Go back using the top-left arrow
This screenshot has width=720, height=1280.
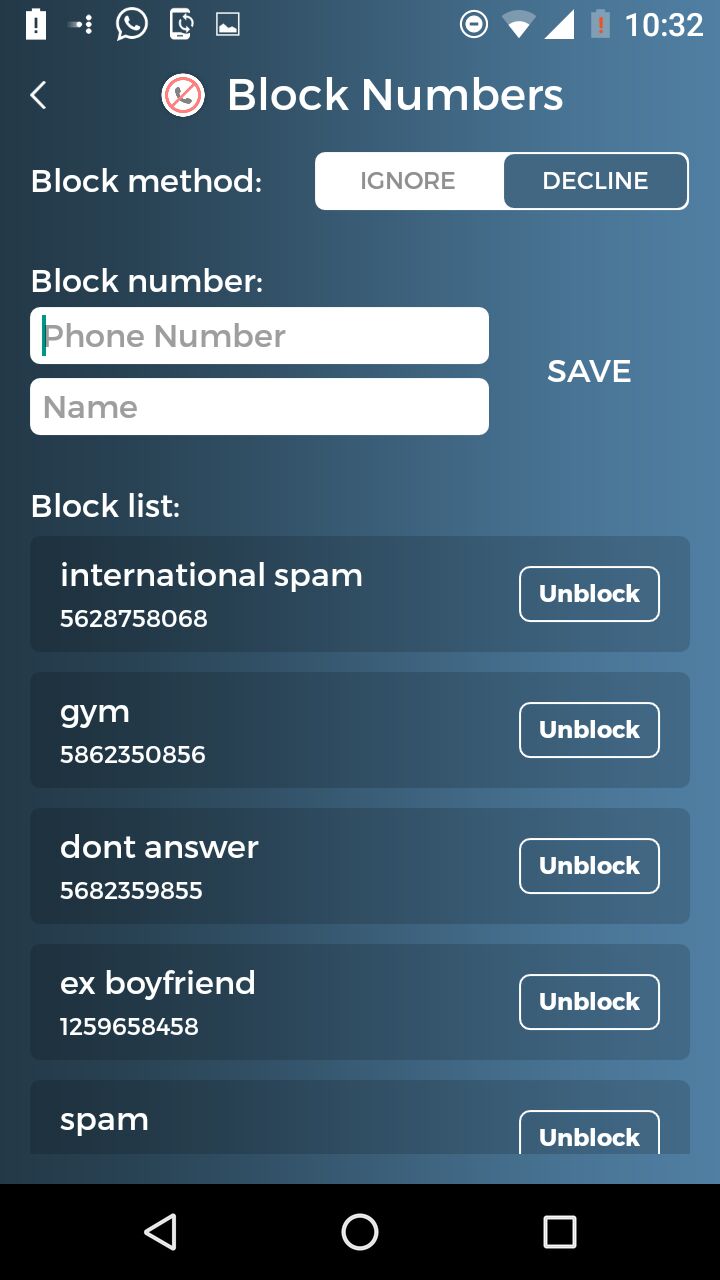[x=38, y=96]
